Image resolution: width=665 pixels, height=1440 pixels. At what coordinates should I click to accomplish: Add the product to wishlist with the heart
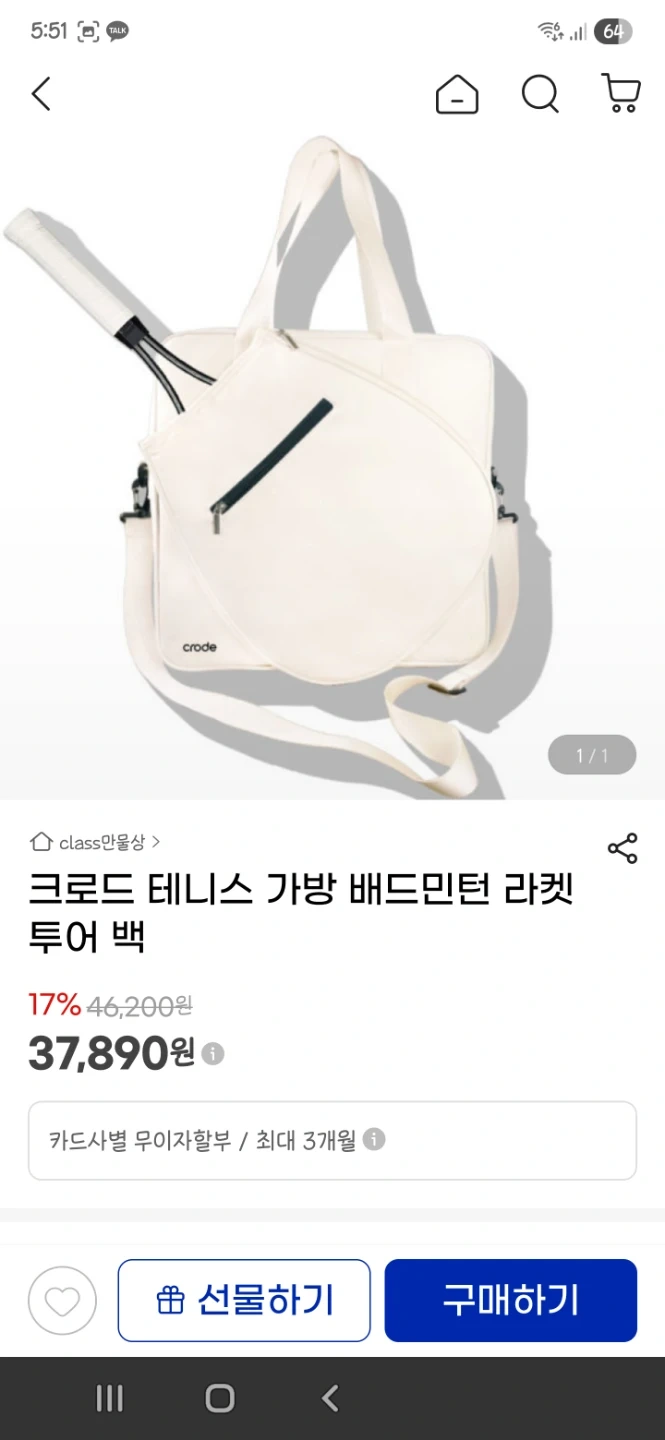pos(62,1301)
